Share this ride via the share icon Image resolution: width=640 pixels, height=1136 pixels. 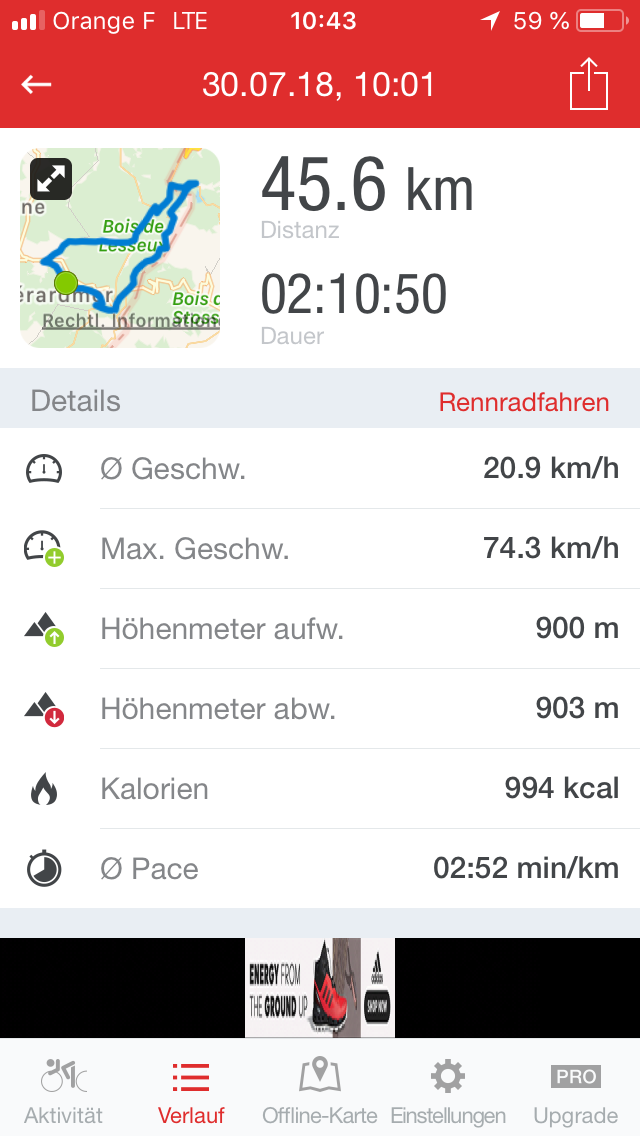click(589, 83)
